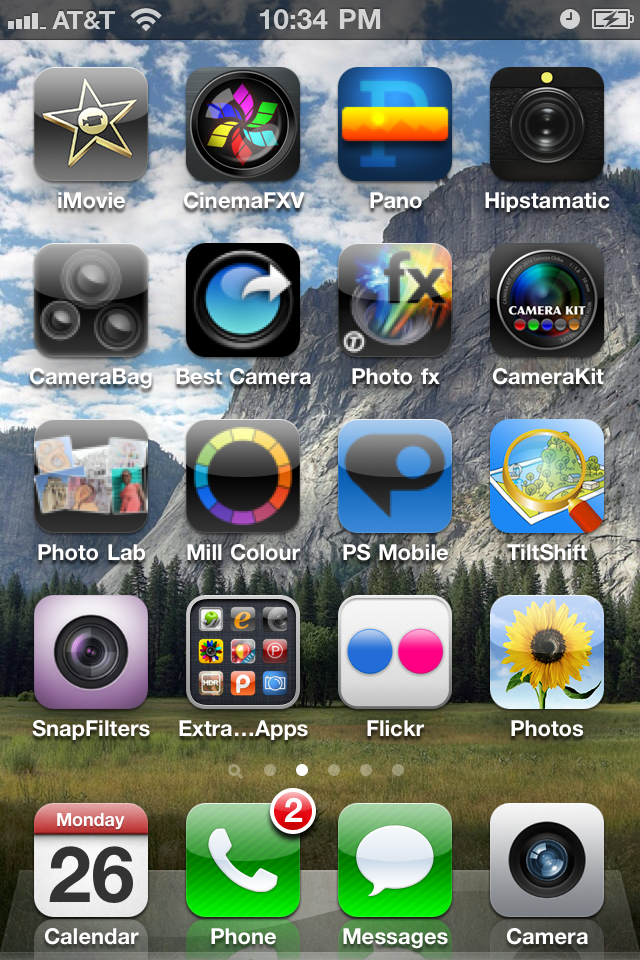The height and width of the screenshot is (960, 640).
Task: Open the Photo Lab app
Action: point(91,476)
